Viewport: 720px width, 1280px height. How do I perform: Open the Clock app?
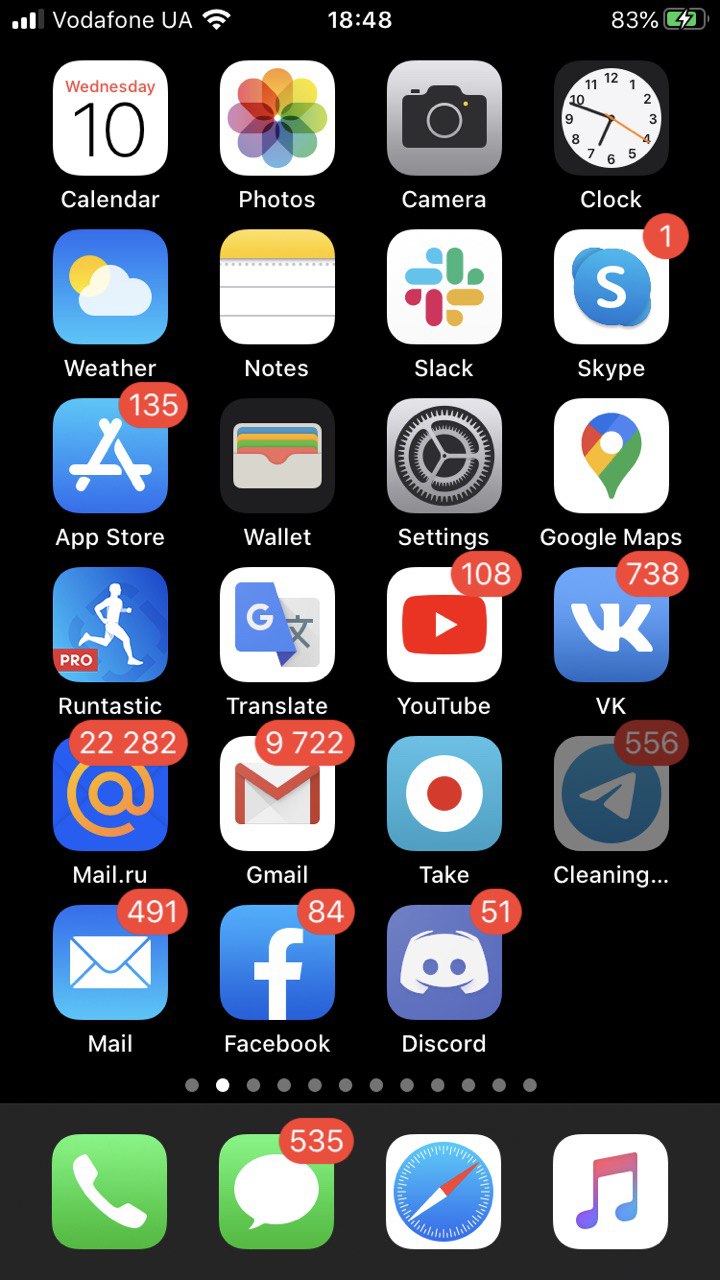click(611, 118)
